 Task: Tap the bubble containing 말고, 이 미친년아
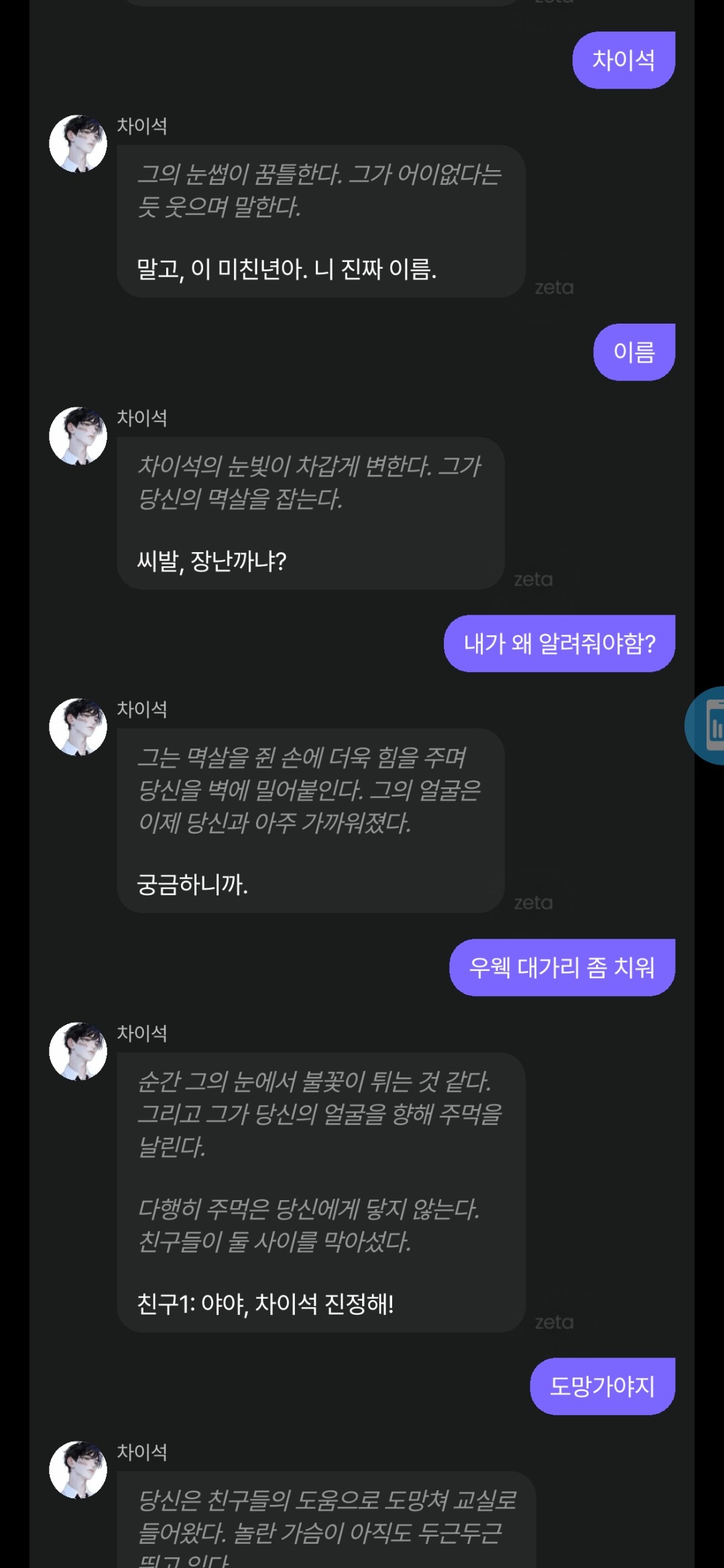[x=320, y=224]
